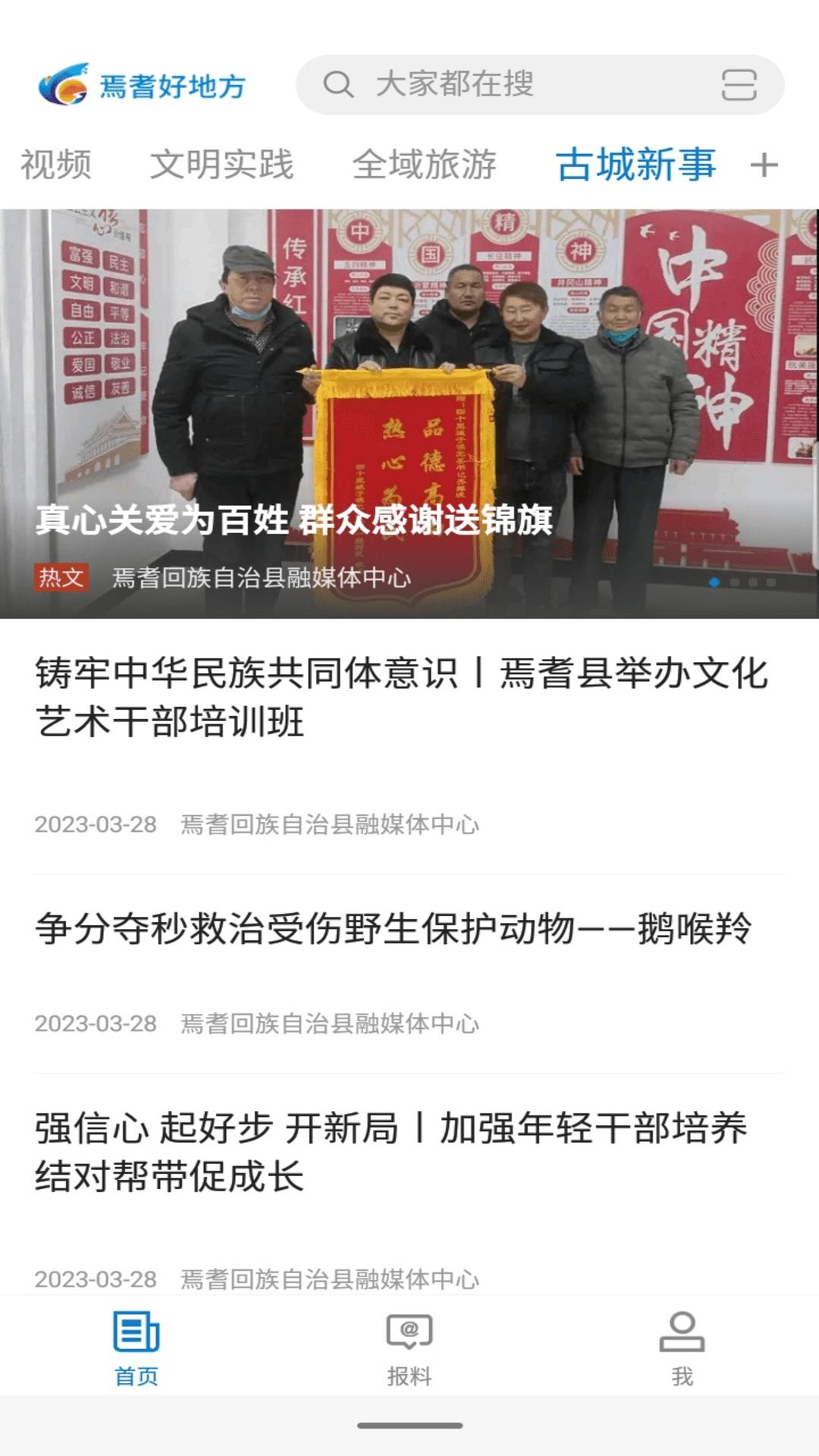Image resolution: width=819 pixels, height=1456 pixels.
Task: Open article about 救治受伤鹅喉羚
Action: 394,929
